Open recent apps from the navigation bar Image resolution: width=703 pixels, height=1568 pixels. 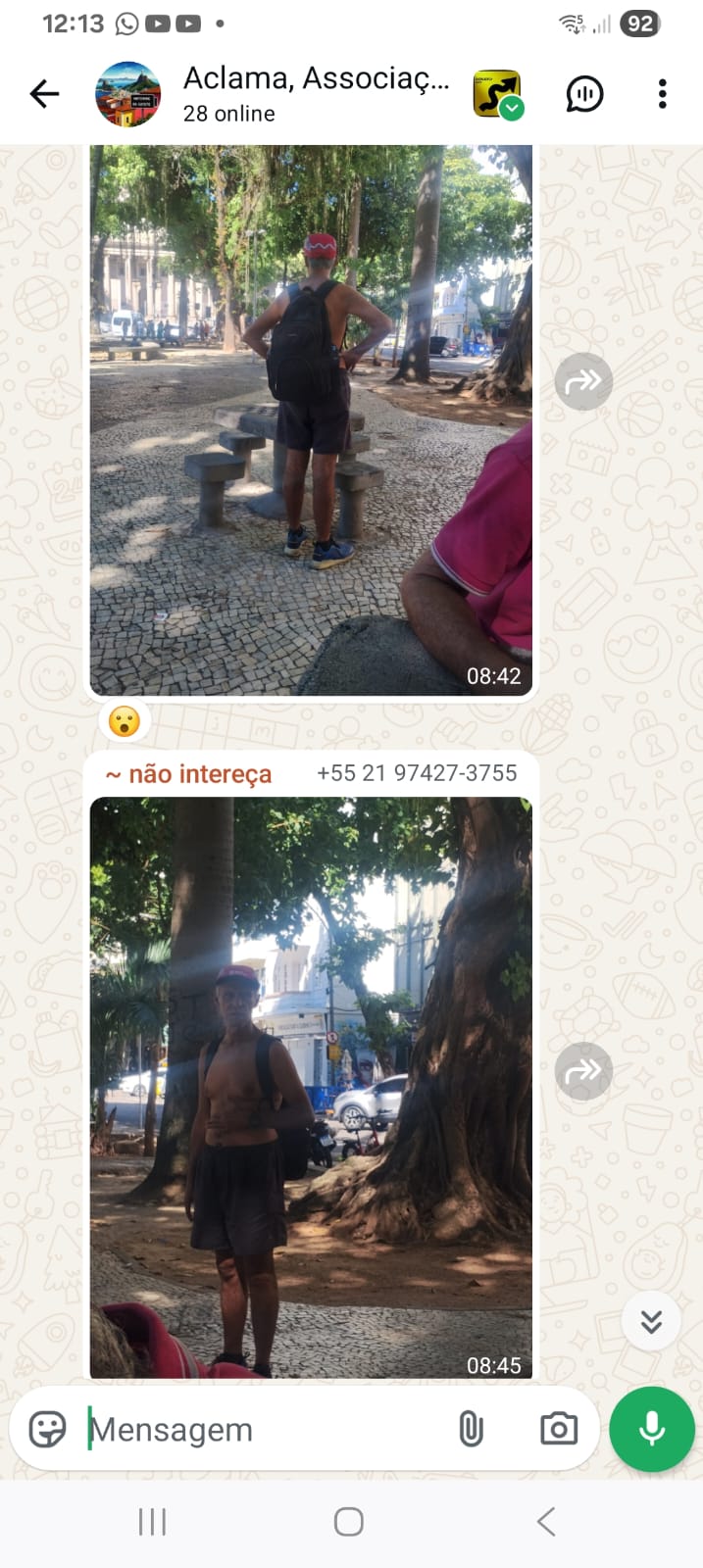(152, 1522)
